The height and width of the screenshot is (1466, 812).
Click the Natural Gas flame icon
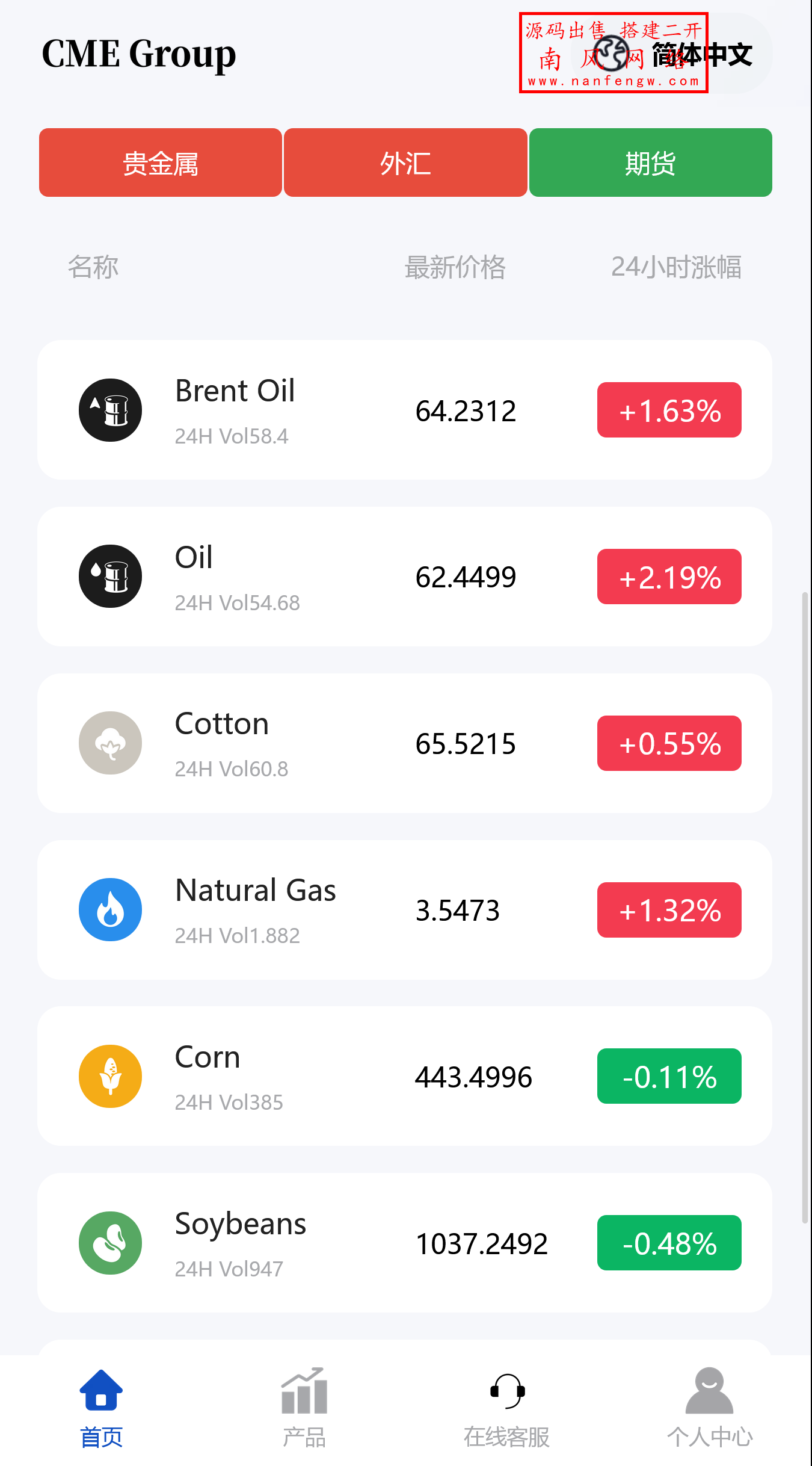[x=110, y=909]
